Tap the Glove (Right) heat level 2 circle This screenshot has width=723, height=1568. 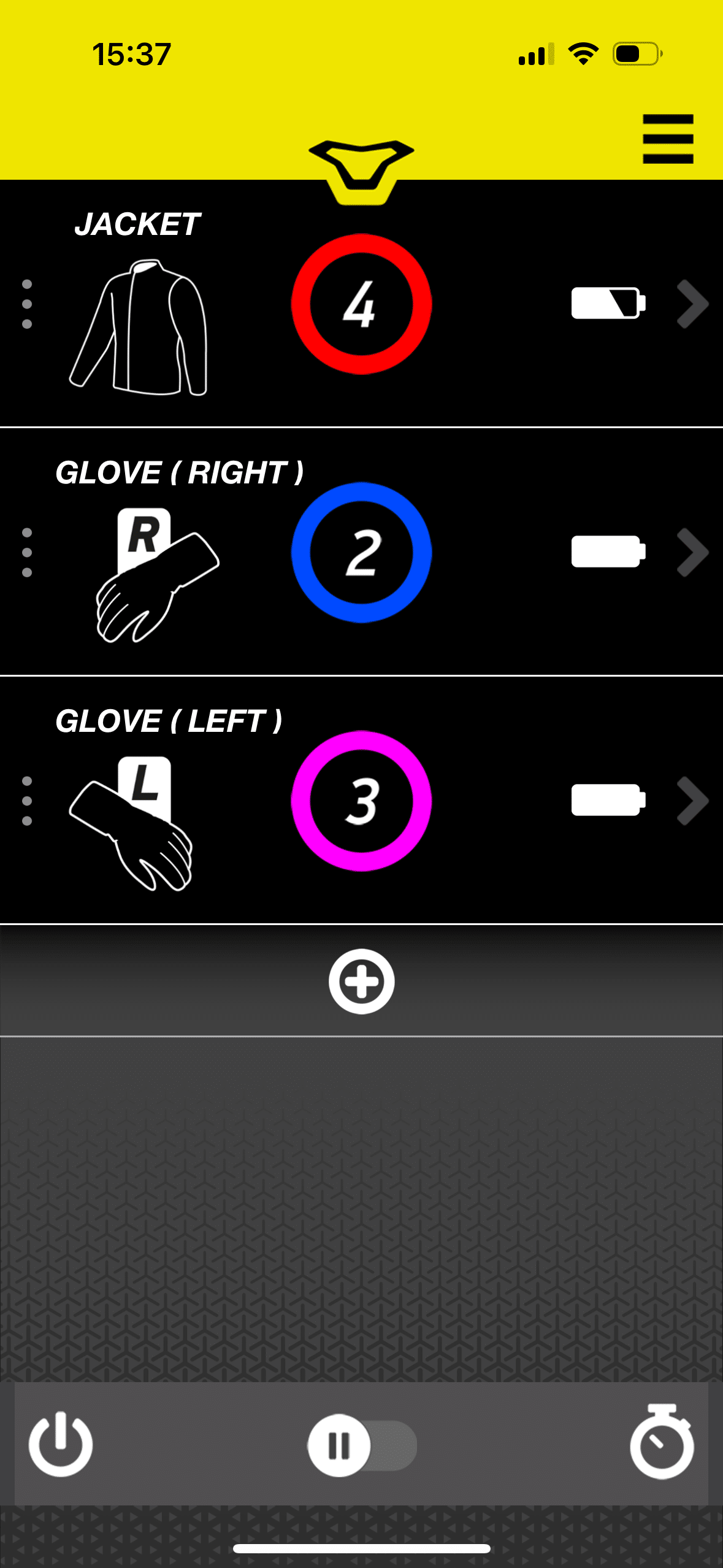pos(361,552)
